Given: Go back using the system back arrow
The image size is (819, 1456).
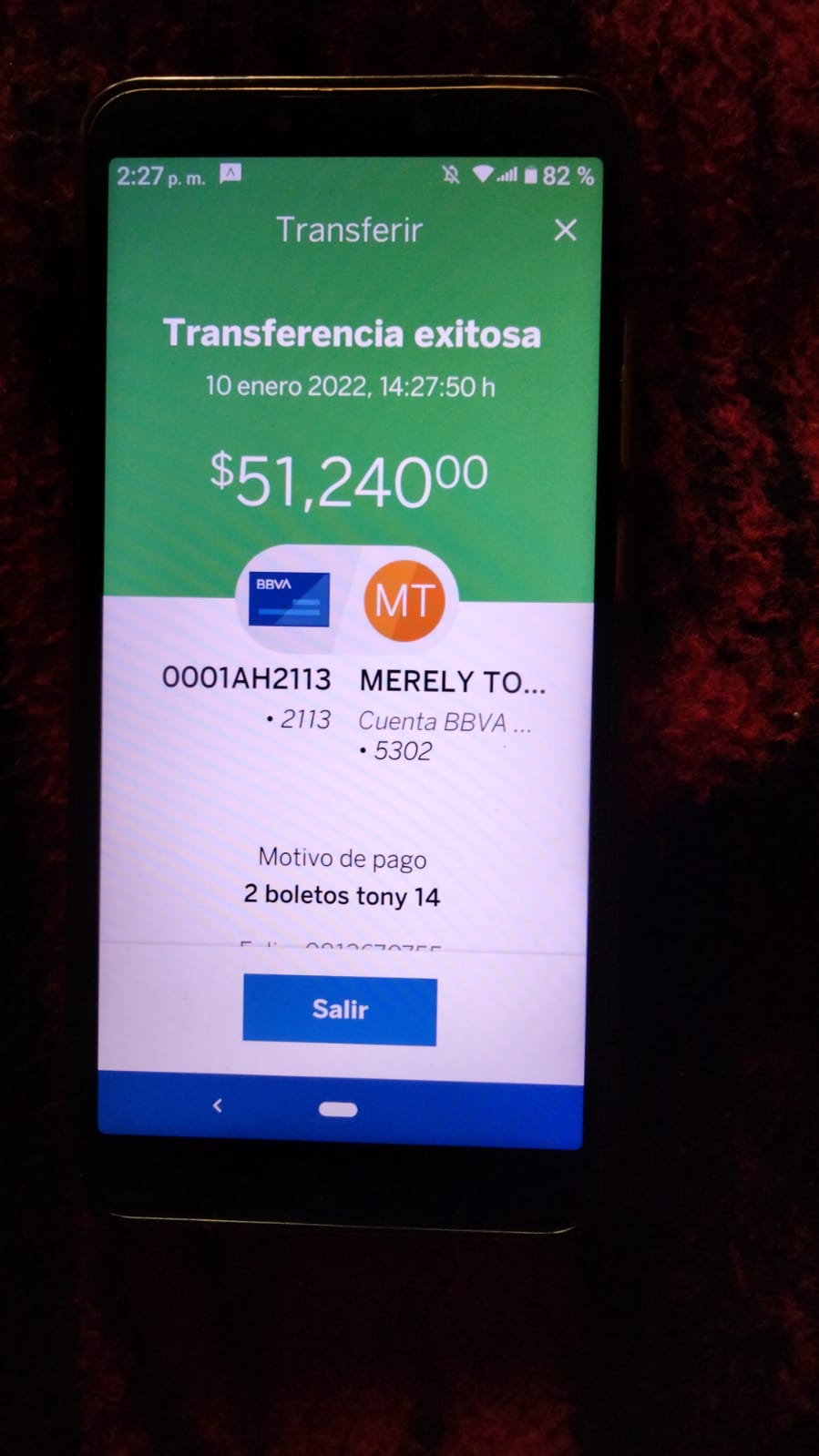Looking at the screenshot, I should 217,1105.
